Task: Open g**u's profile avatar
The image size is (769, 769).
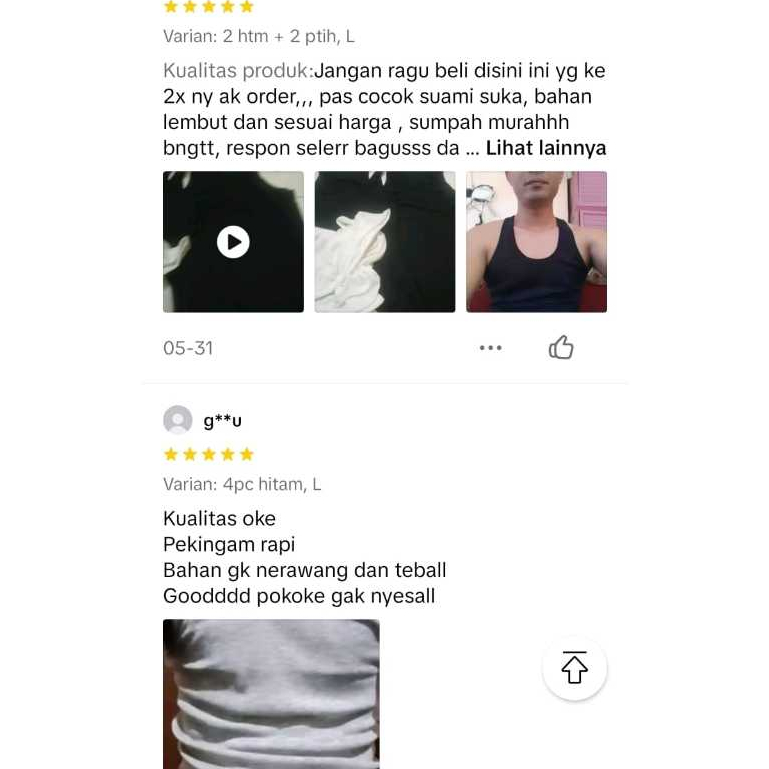Action: click(x=178, y=420)
